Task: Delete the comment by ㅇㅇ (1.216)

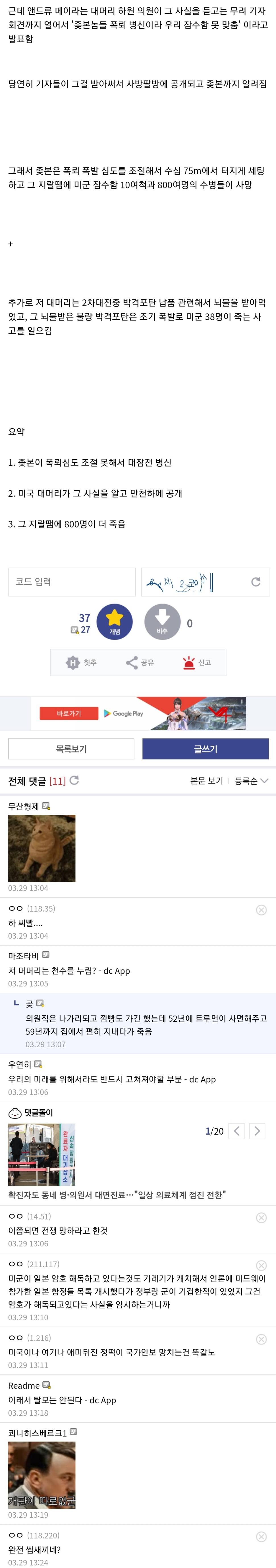Action: [x=261, y=1339]
